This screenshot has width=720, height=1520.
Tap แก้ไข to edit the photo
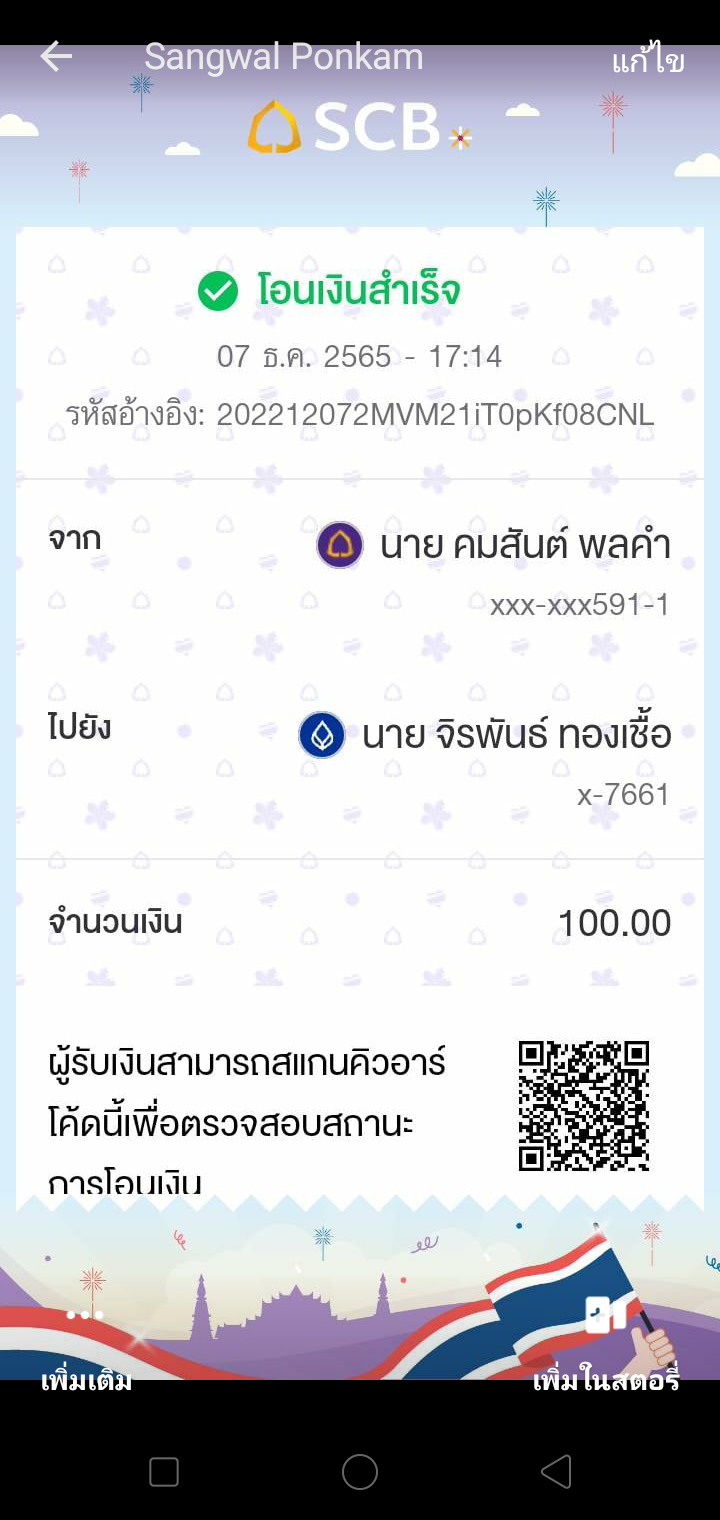[x=648, y=61]
